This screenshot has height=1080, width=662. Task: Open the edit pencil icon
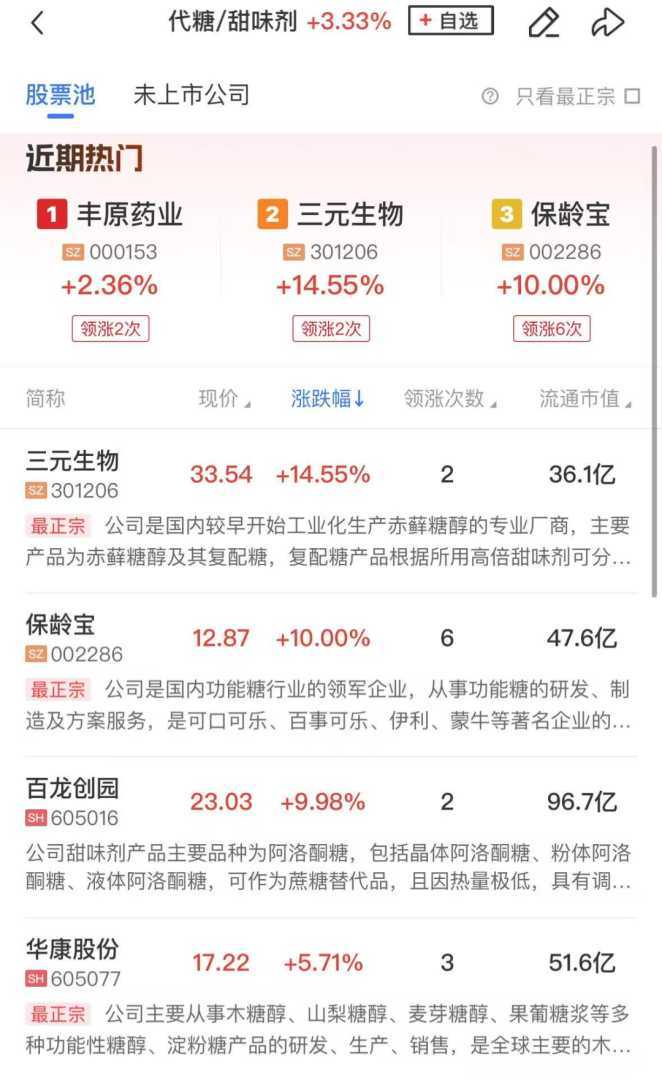pos(543,23)
